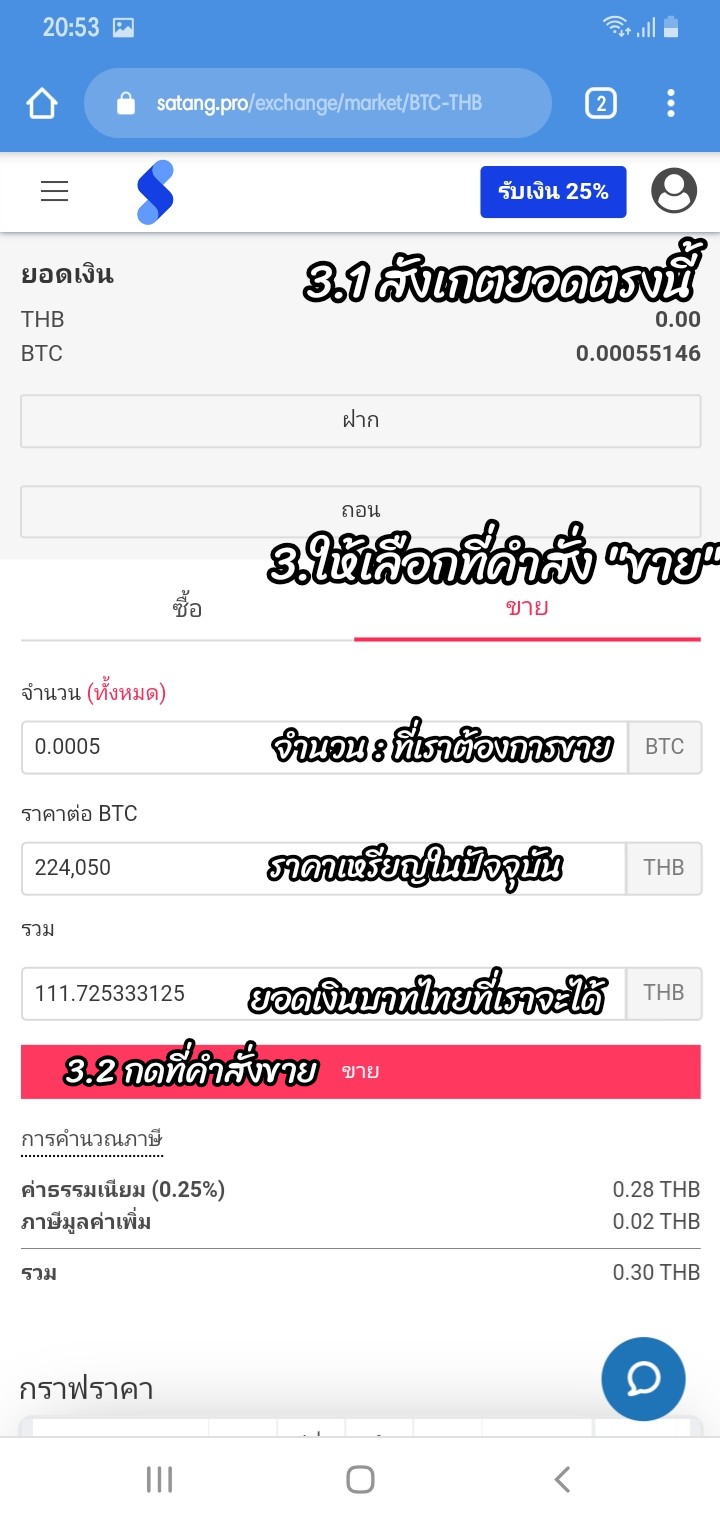This screenshot has width=720, height=1520.
Task: Submit the order with the red ขาย button
Action: click(360, 1072)
